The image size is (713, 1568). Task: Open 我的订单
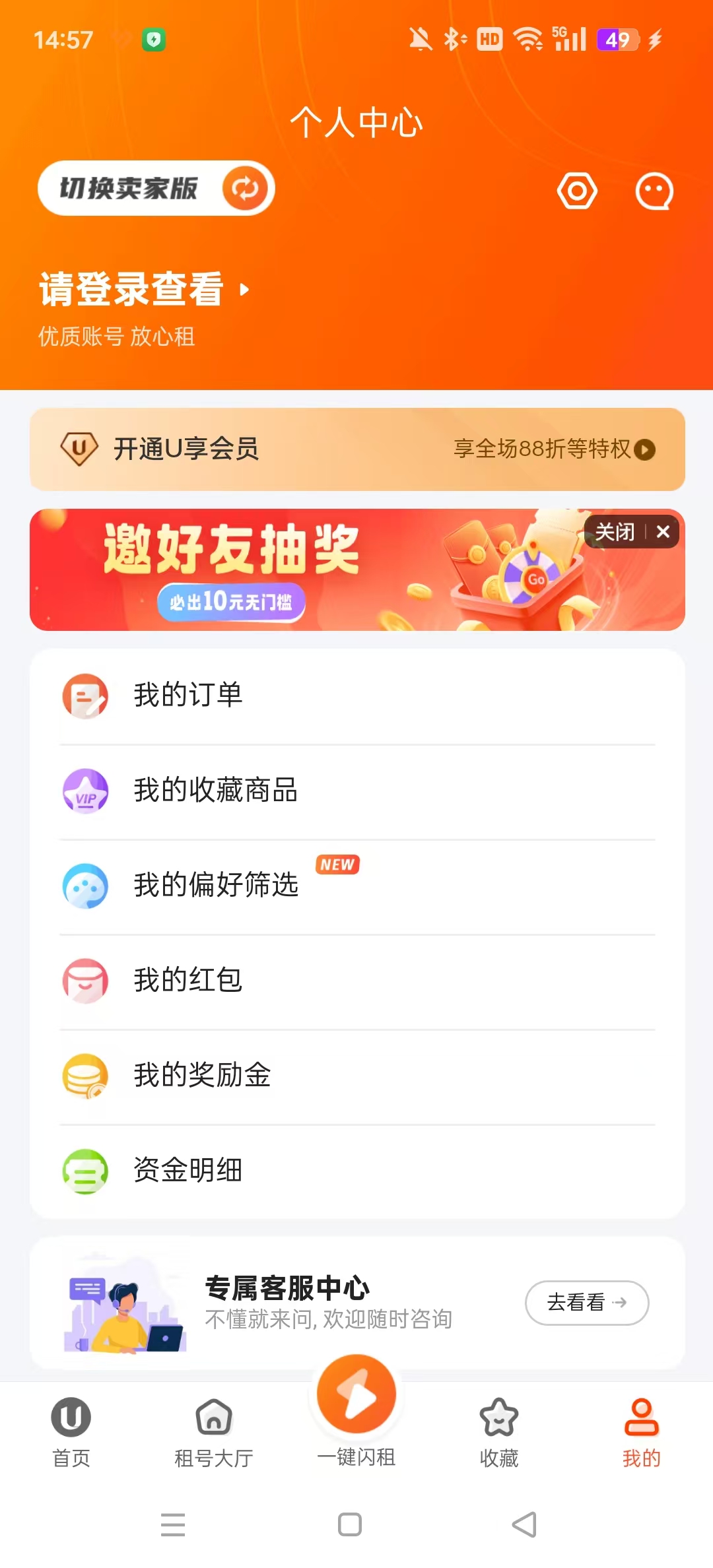tap(357, 696)
